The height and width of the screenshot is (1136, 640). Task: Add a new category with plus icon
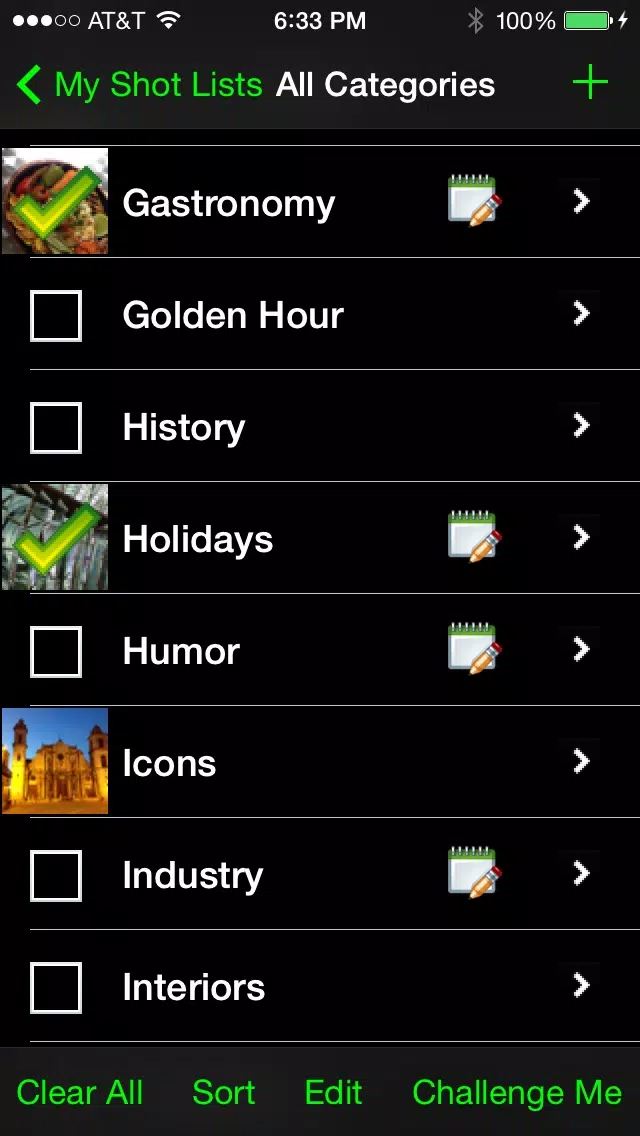pyautogui.click(x=590, y=83)
